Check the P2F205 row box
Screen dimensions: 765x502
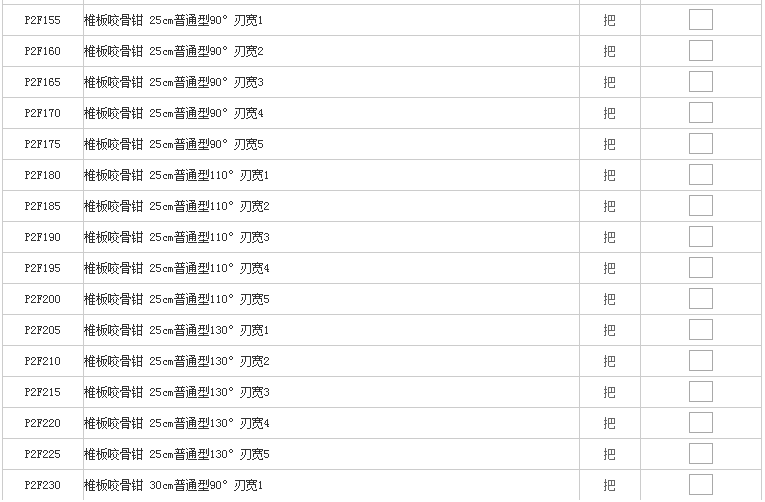[x=701, y=330]
